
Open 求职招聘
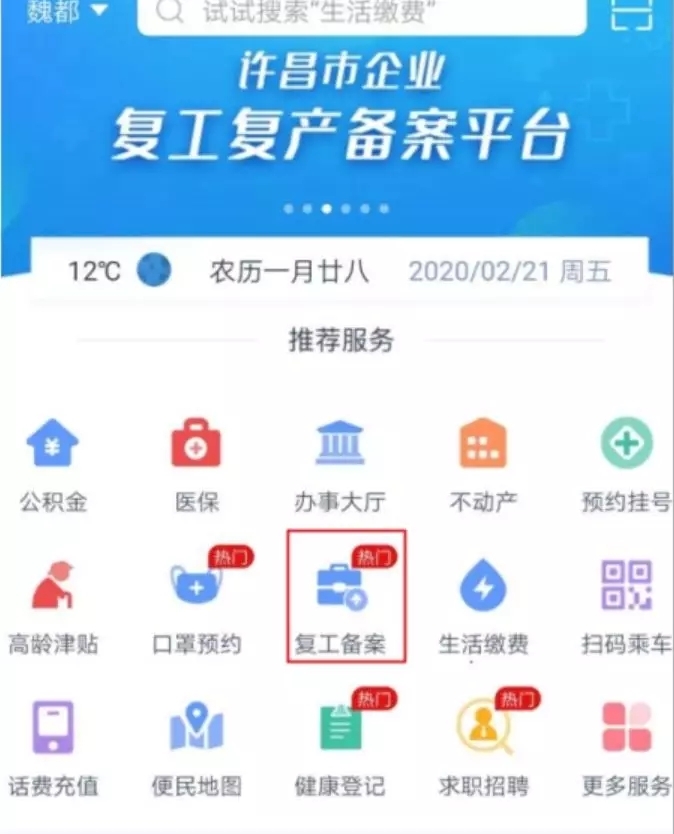[x=483, y=746]
